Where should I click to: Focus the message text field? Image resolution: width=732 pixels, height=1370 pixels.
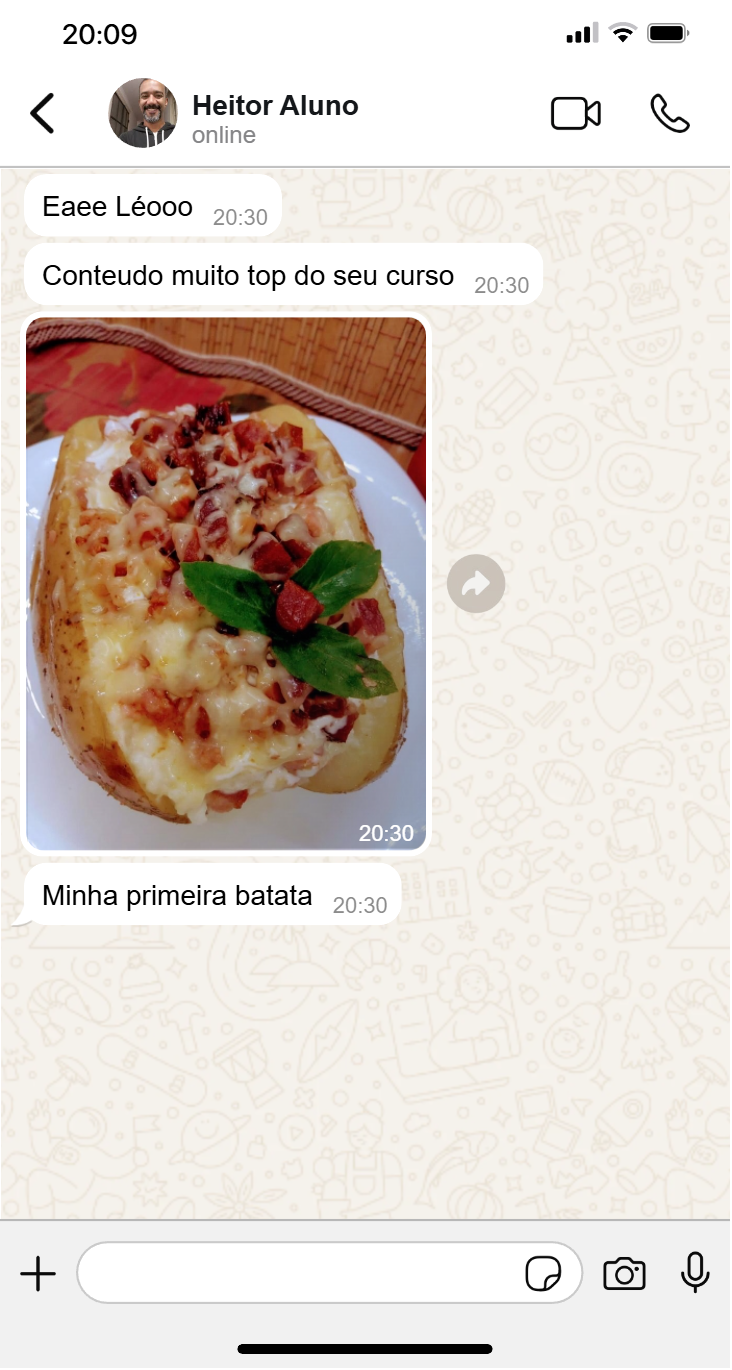pyautogui.click(x=300, y=1273)
